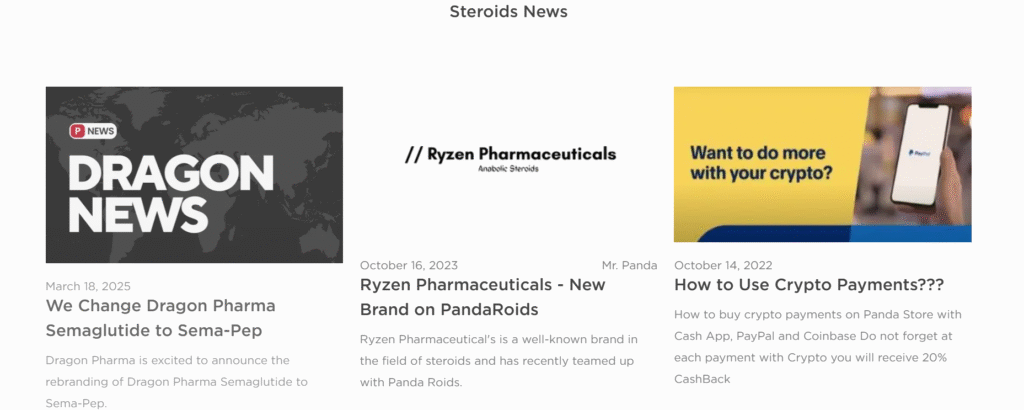The image size is (1024, 410).
Task: Read "How to Use Crypto Payments???" article
Action: (808, 285)
